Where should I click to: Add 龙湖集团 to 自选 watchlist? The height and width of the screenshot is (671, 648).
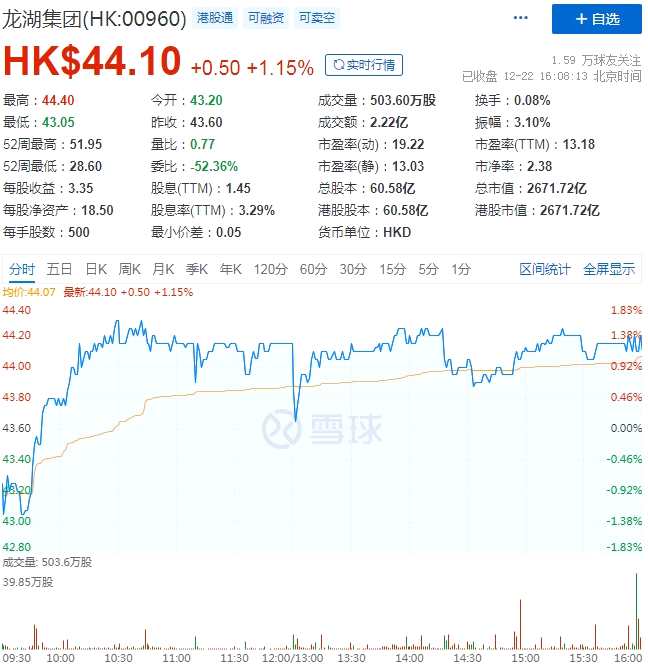pyautogui.click(x=597, y=19)
